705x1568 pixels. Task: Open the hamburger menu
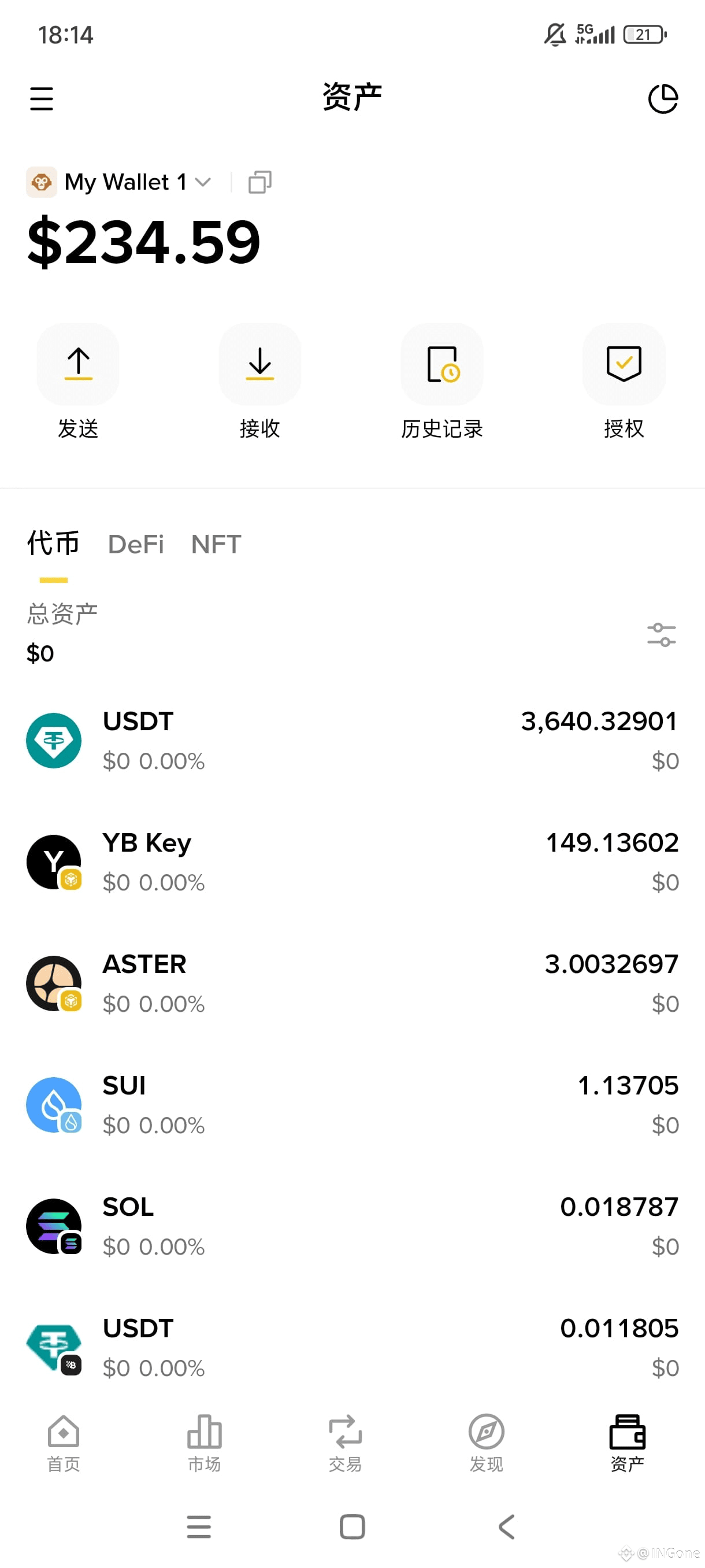[x=41, y=99]
